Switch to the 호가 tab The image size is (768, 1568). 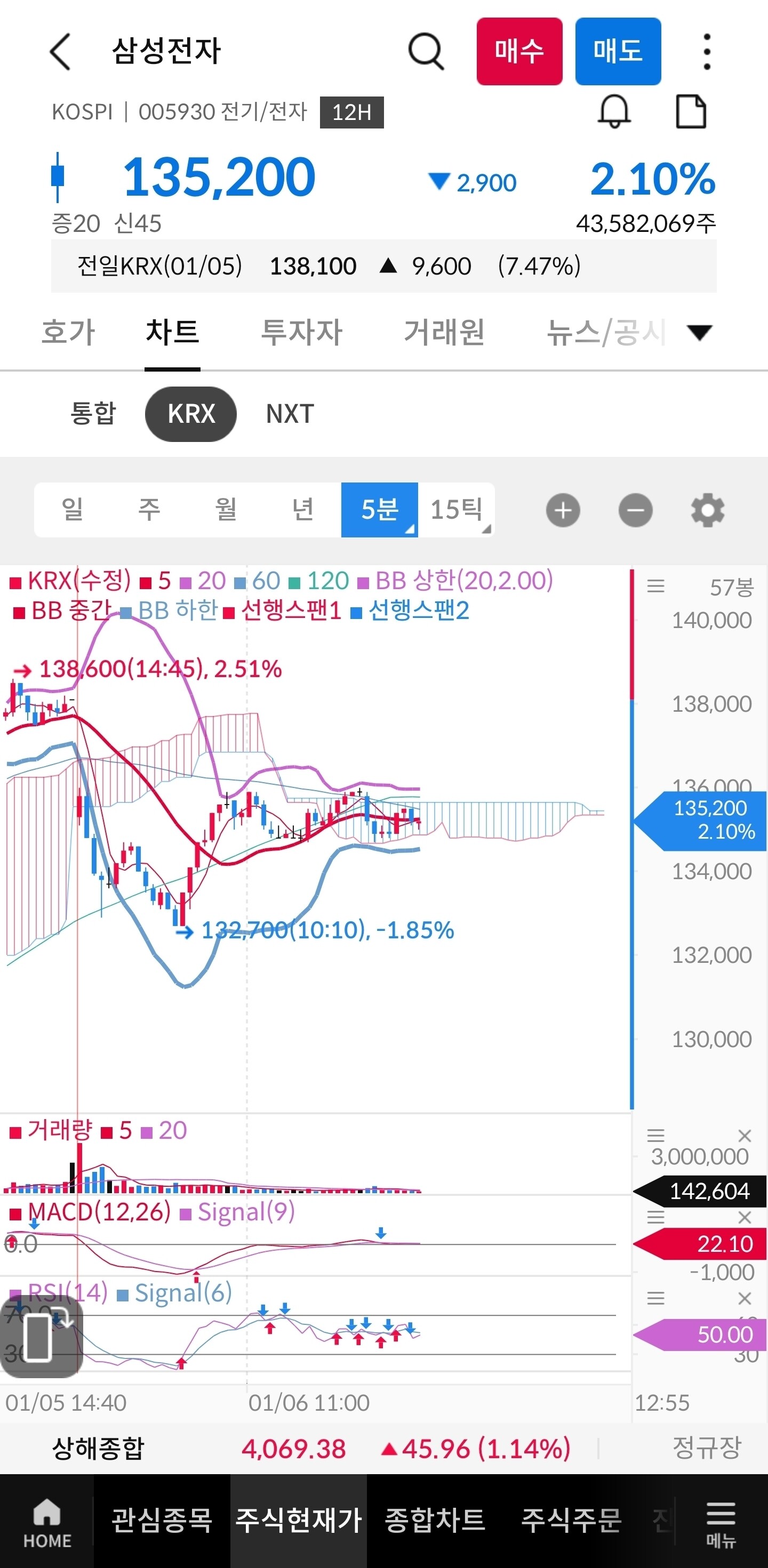pos(68,332)
